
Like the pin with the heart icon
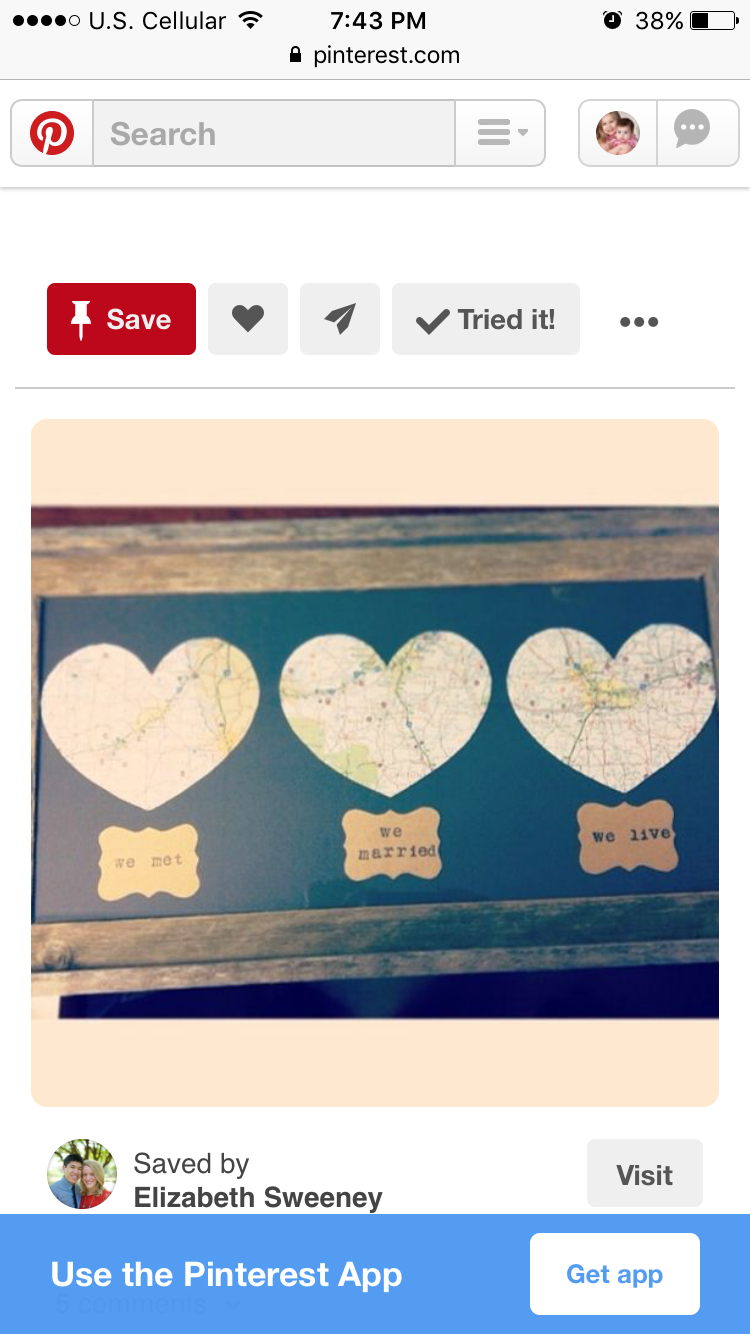tap(248, 319)
